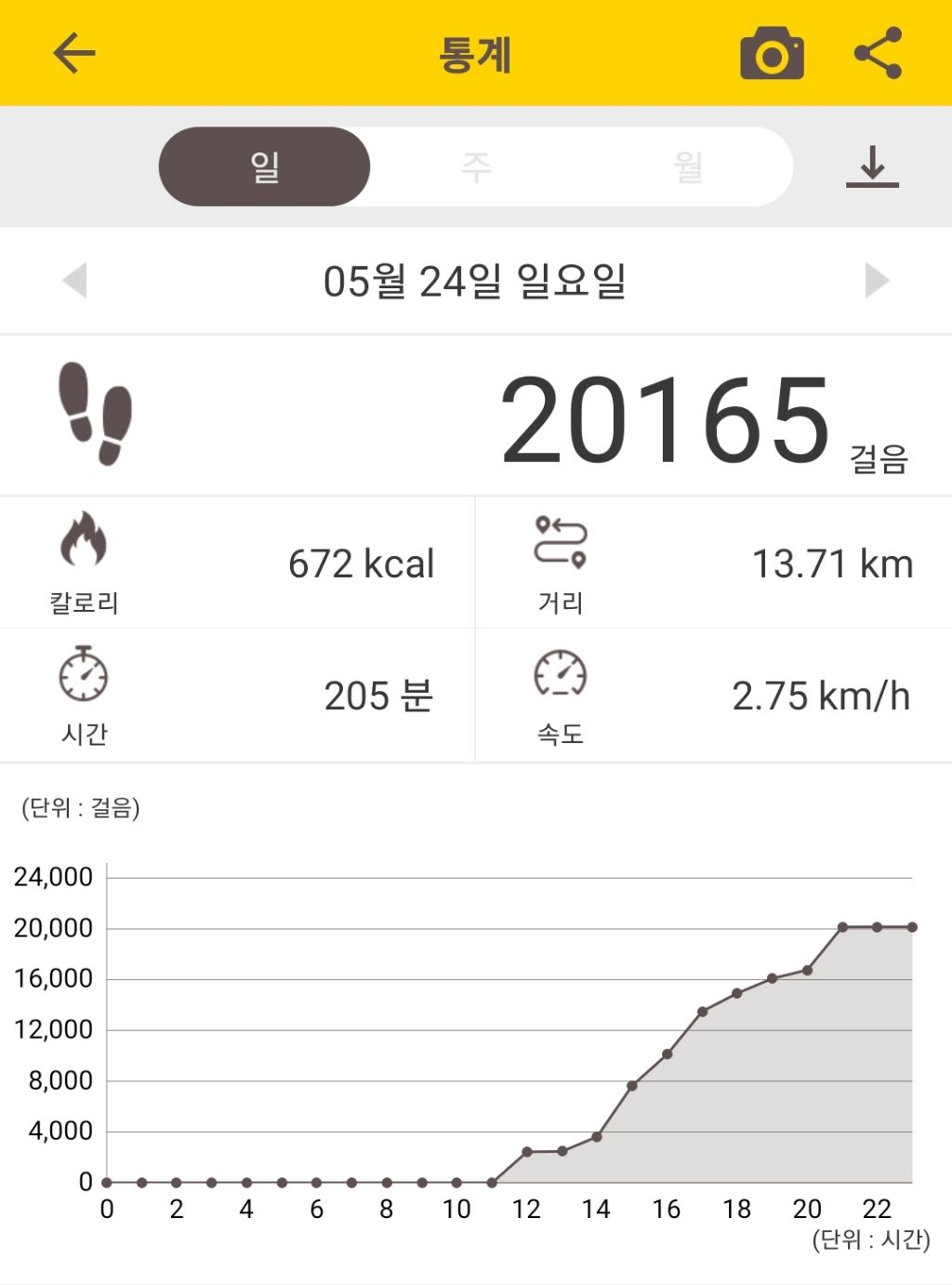Download the statistics data
952x1285 pixels.
coord(872,166)
